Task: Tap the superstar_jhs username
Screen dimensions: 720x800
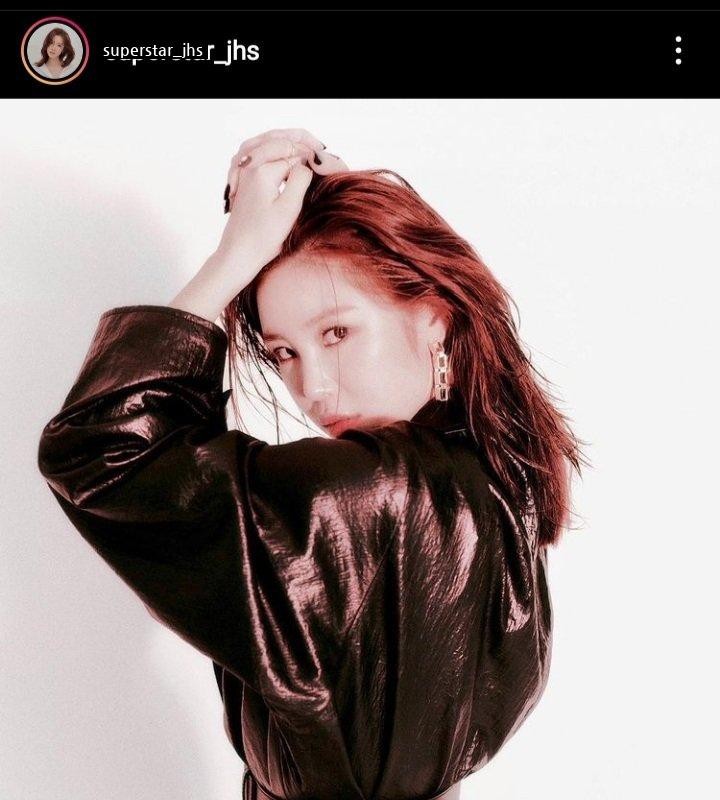Action: (x=180, y=51)
